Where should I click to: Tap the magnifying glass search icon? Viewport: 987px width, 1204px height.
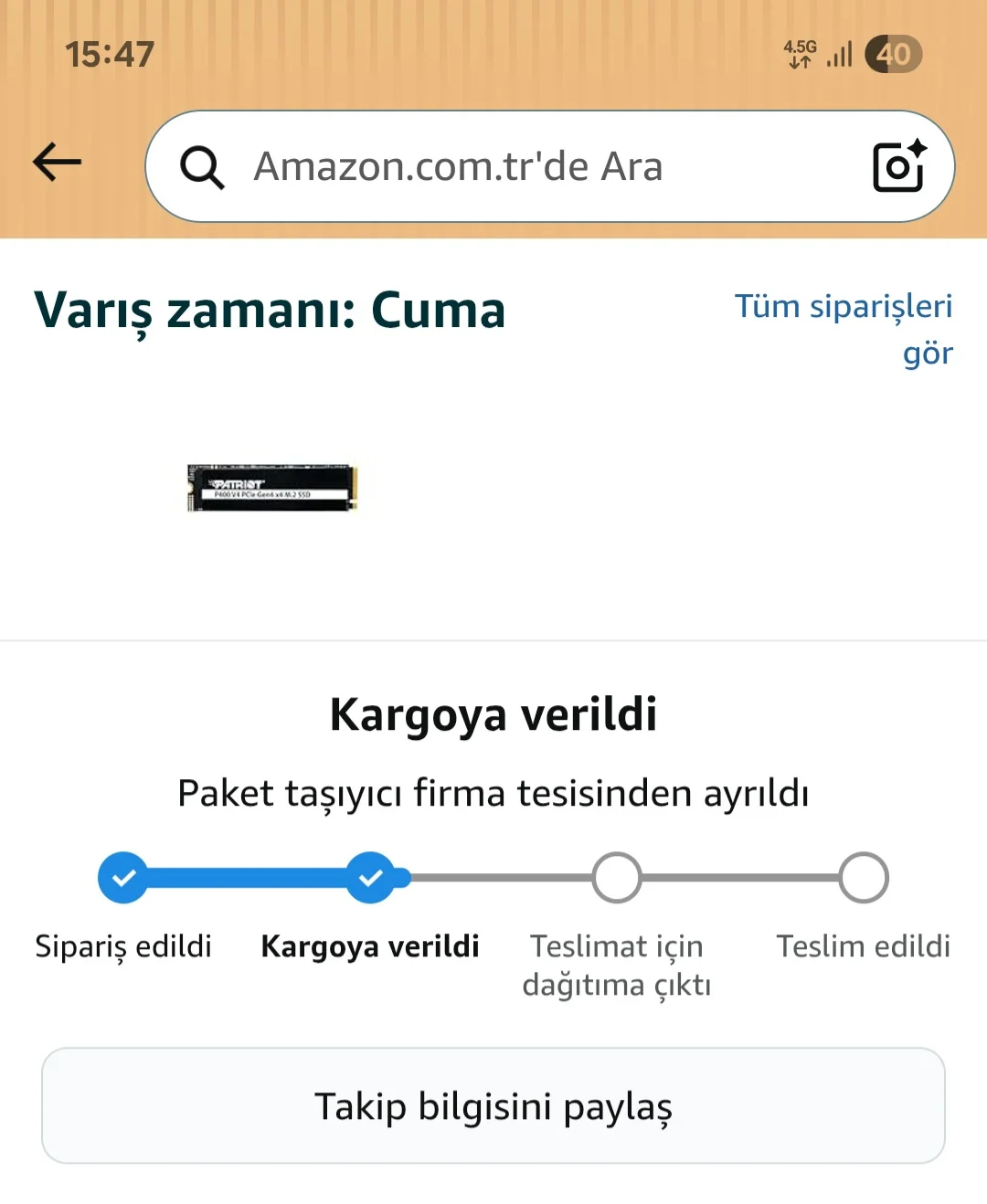tap(202, 167)
